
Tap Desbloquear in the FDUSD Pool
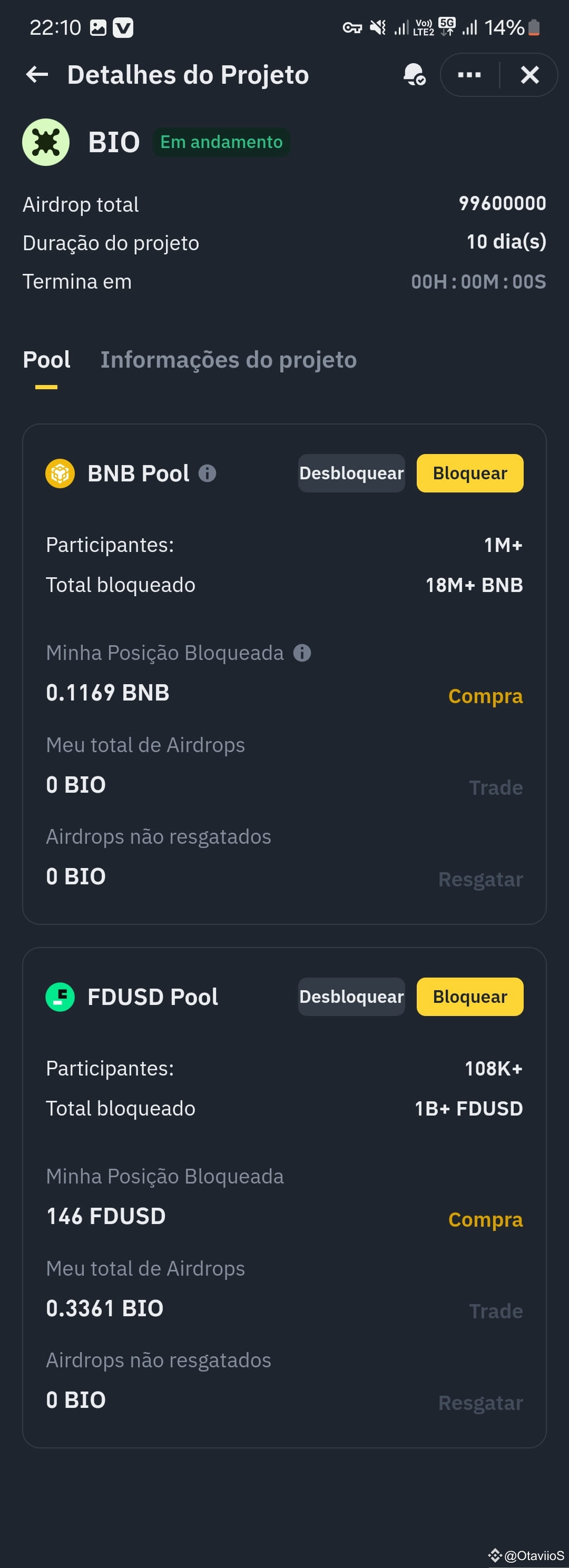coord(350,997)
